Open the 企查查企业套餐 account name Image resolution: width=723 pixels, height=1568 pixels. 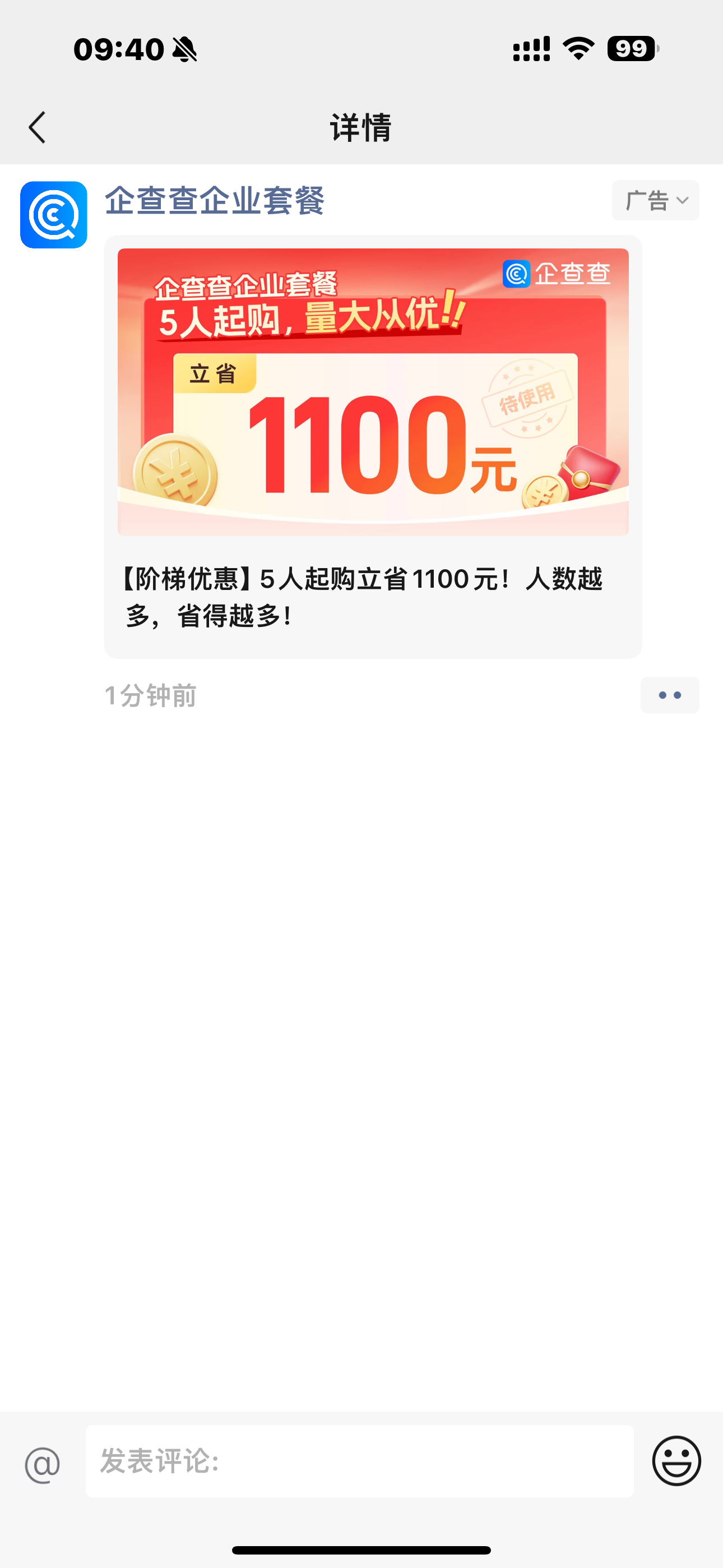[x=214, y=201]
